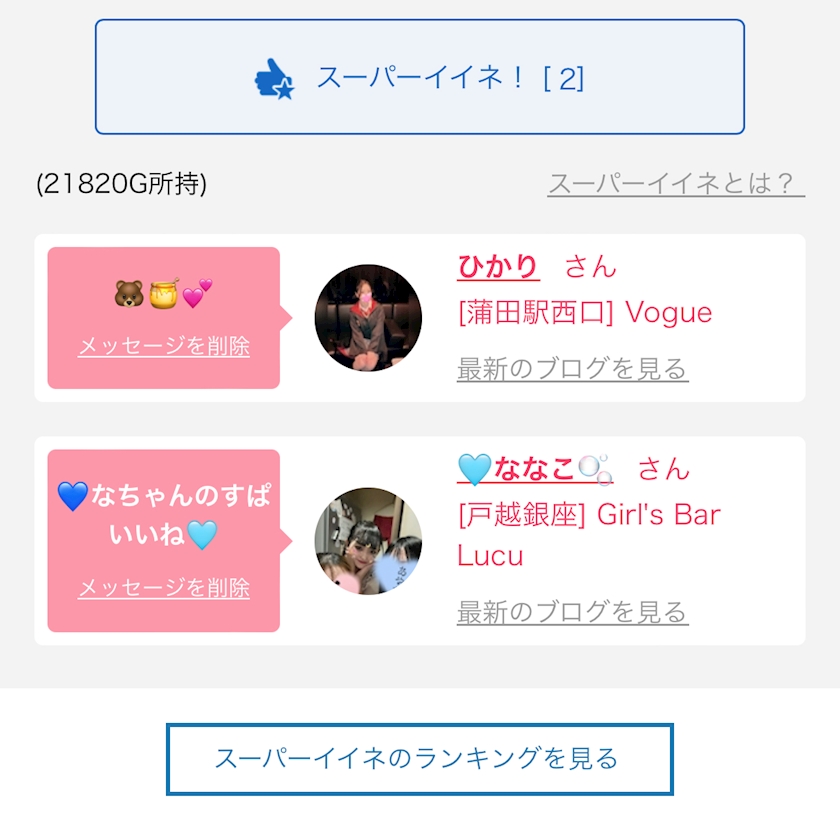Tap ひかり's round profile photo
The width and height of the screenshot is (840, 819).
tap(368, 318)
